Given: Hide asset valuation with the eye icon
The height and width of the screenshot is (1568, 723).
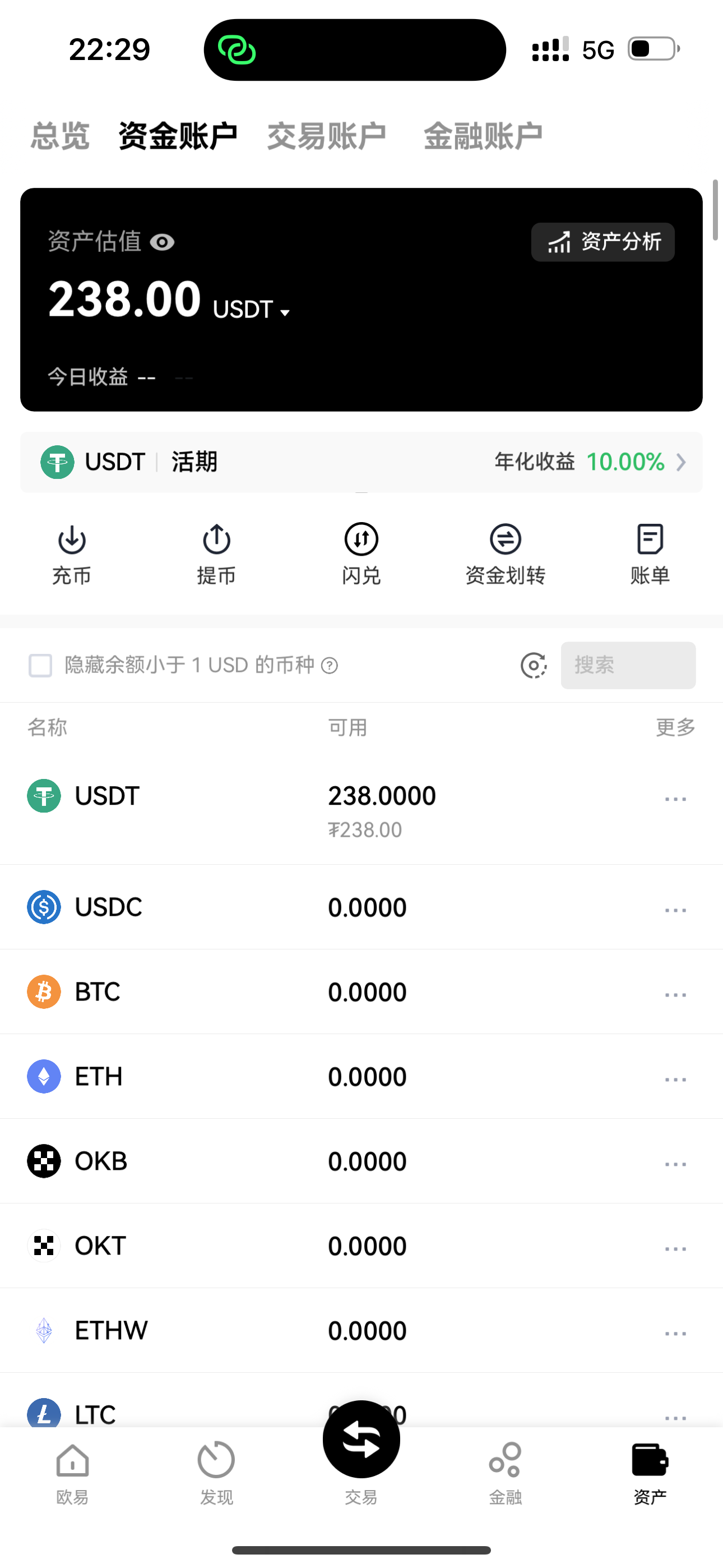Looking at the screenshot, I should (163, 242).
